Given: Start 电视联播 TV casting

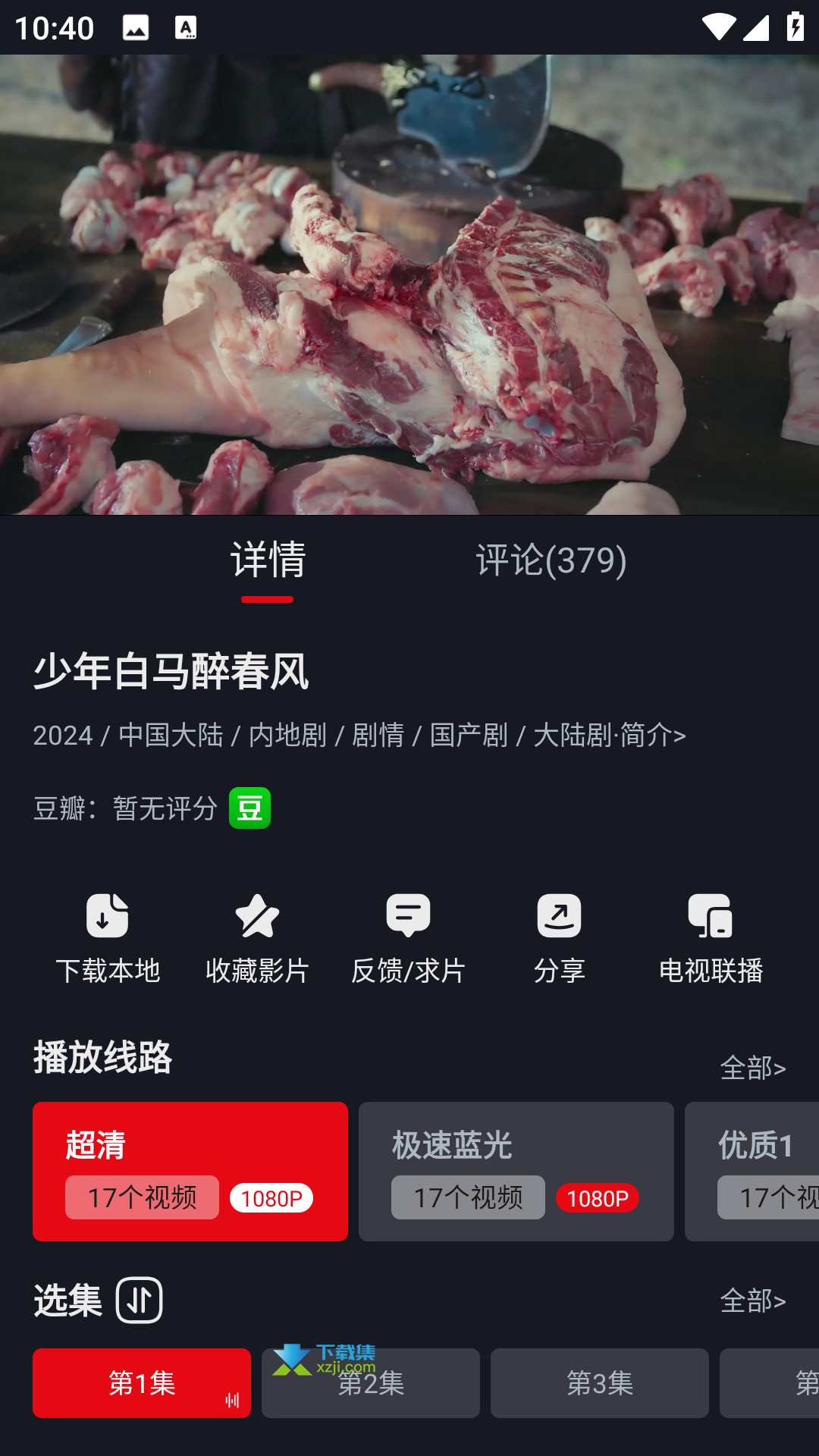Looking at the screenshot, I should click(711, 940).
